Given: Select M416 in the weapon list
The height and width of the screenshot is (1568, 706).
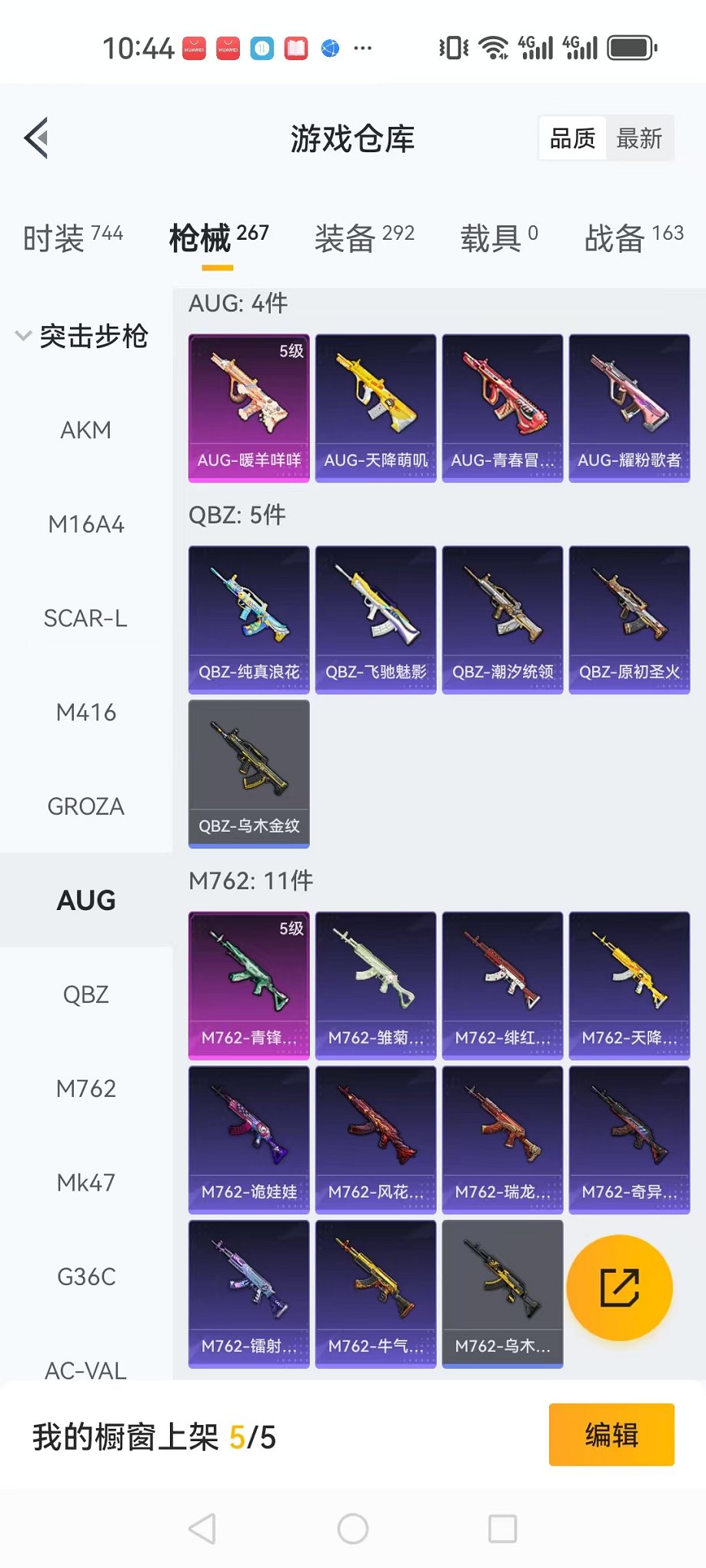Looking at the screenshot, I should coord(85,713).
